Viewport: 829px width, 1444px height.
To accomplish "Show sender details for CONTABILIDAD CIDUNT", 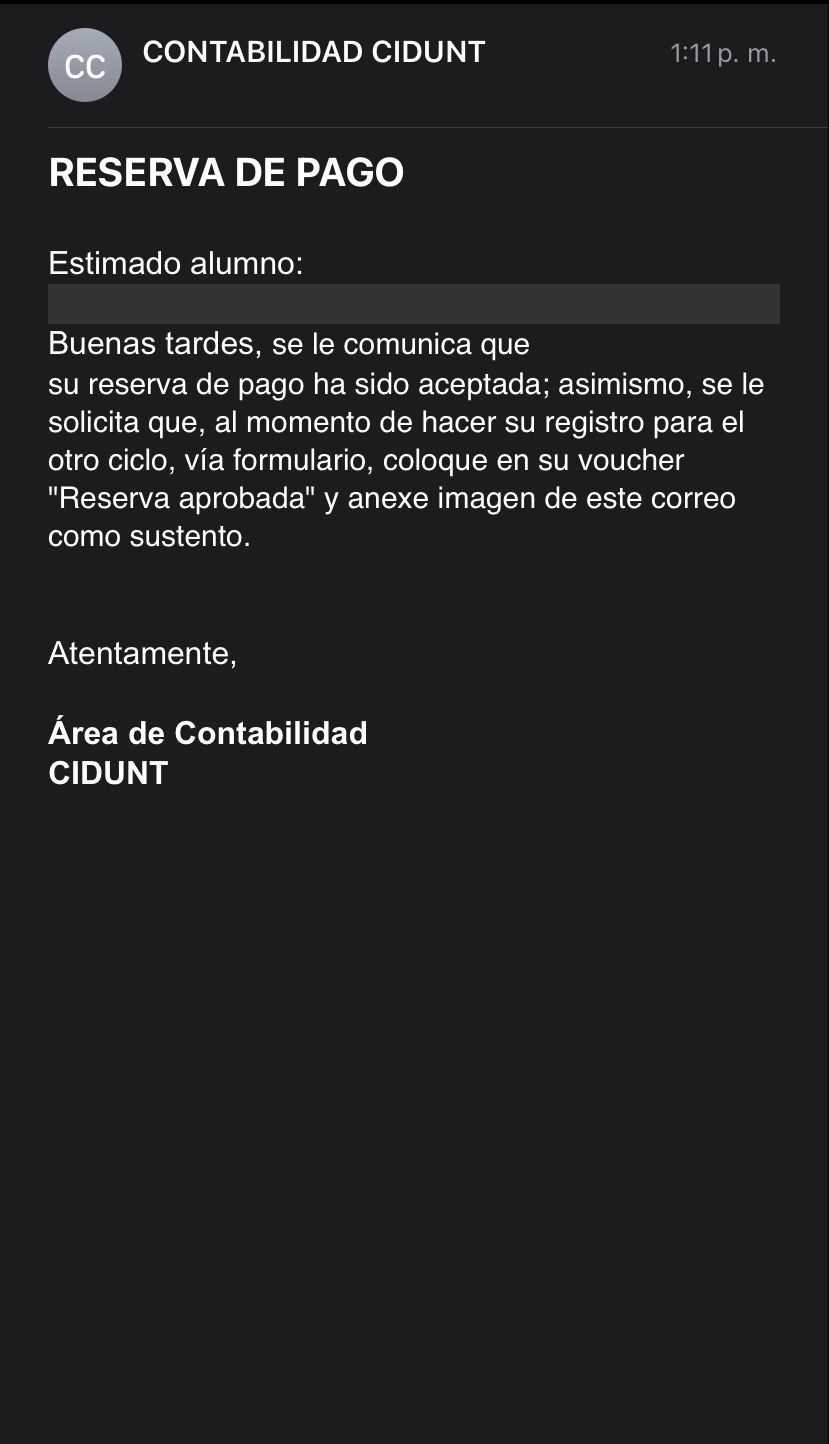I will (x=314, y=52).
